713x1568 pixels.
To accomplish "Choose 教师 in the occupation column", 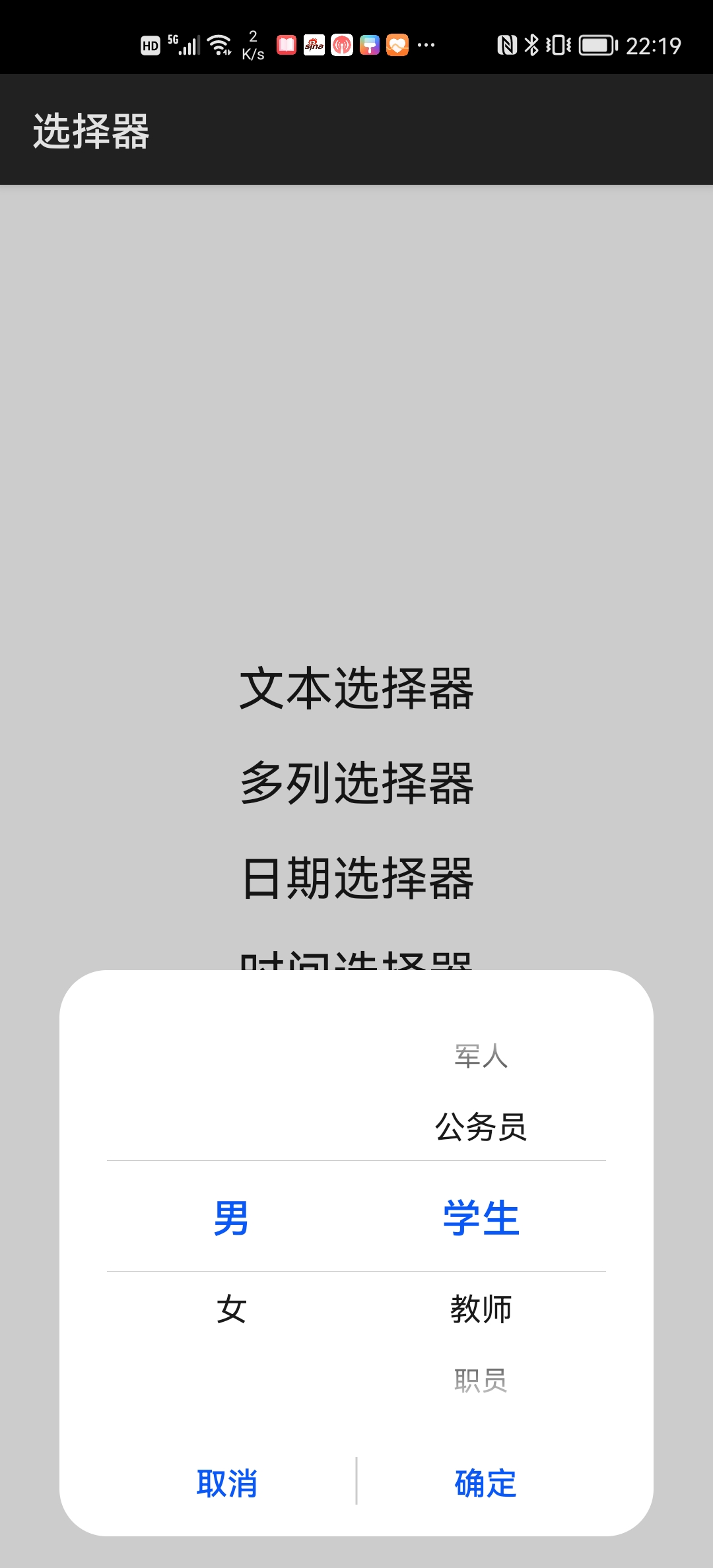I will [x=481, y=1309].
